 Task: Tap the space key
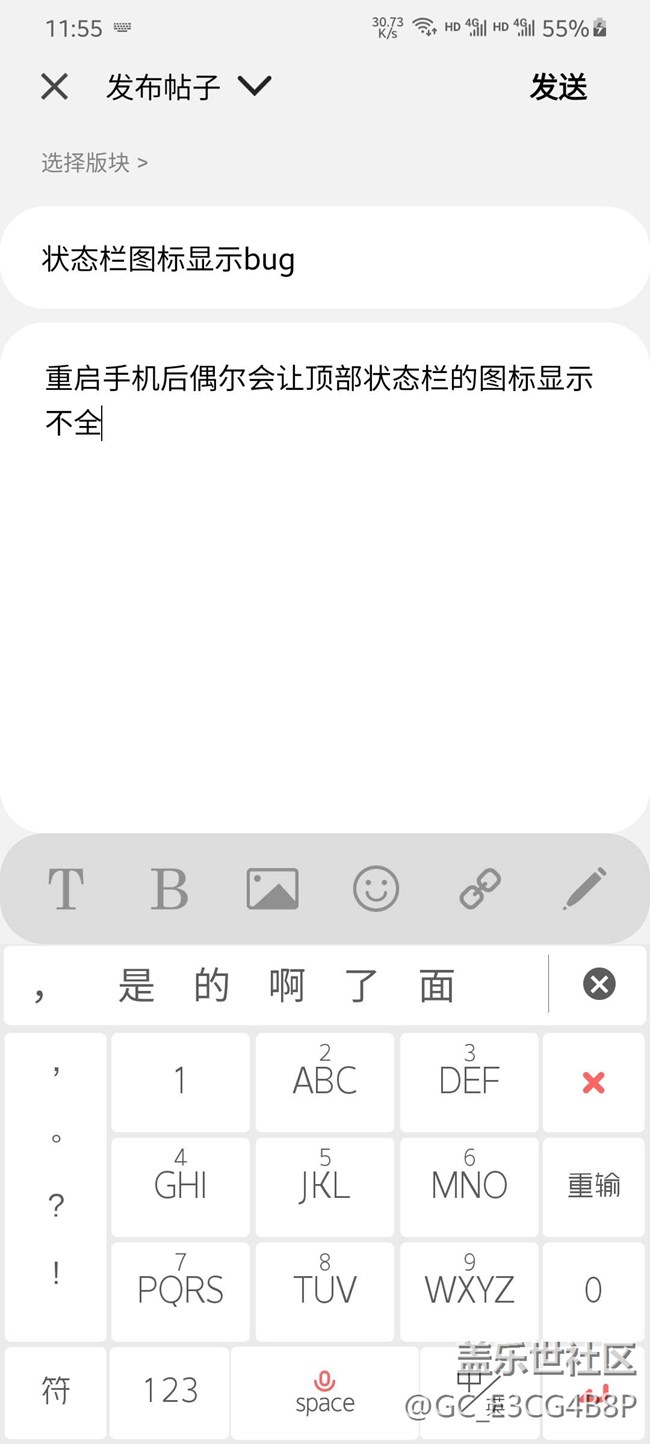(x=324, y=1392)
